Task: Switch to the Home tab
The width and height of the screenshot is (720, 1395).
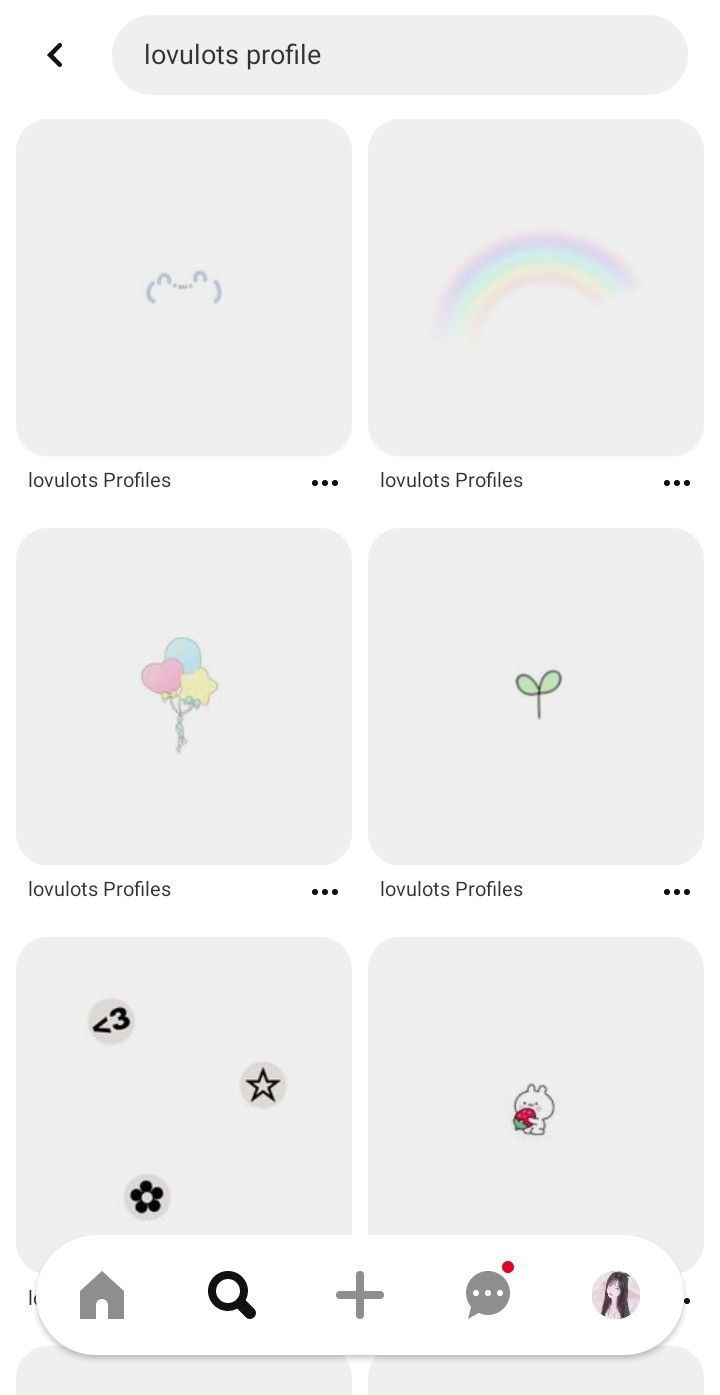Action: pyautogui.click(x=102, y=1296)
